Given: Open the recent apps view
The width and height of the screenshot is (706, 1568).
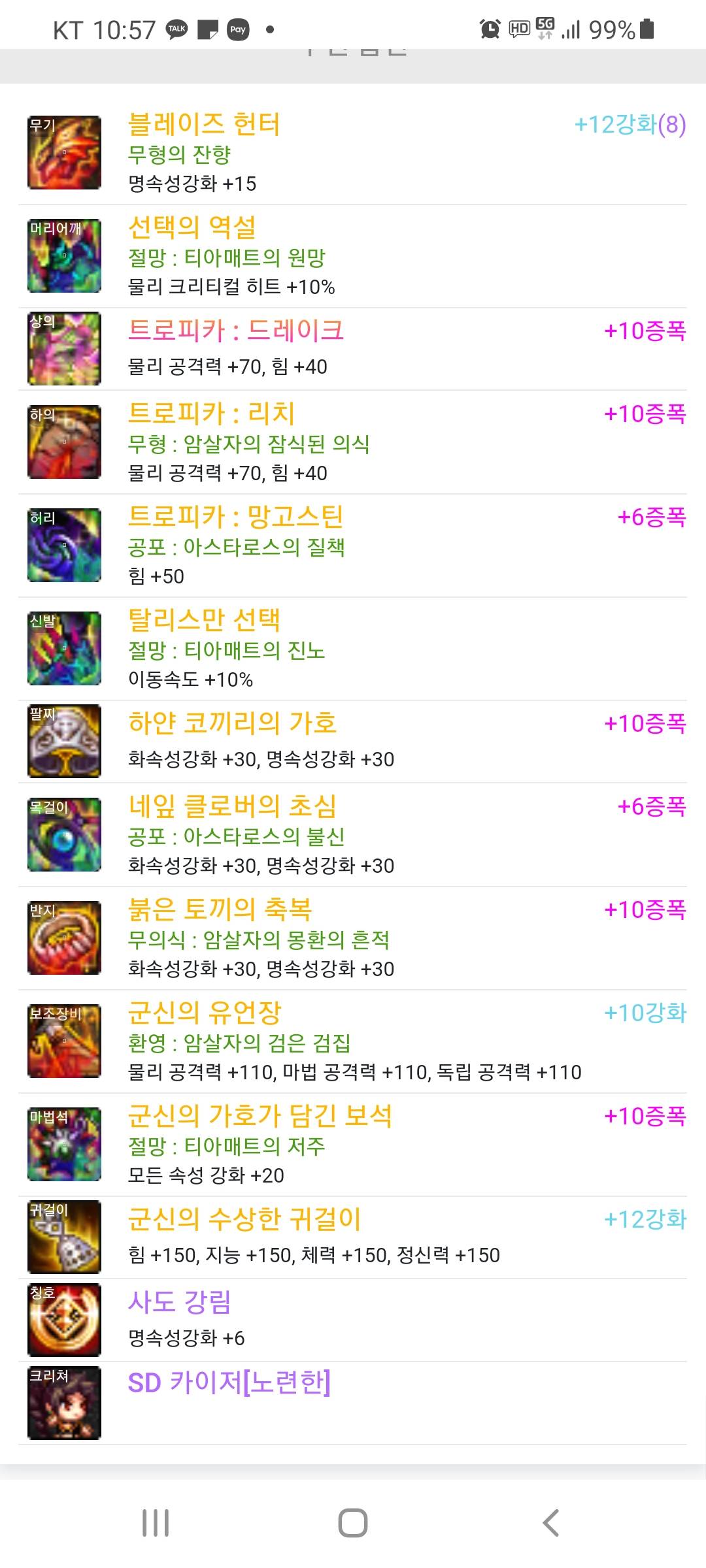Looking at the screenshot, I should pos(156,1523).
